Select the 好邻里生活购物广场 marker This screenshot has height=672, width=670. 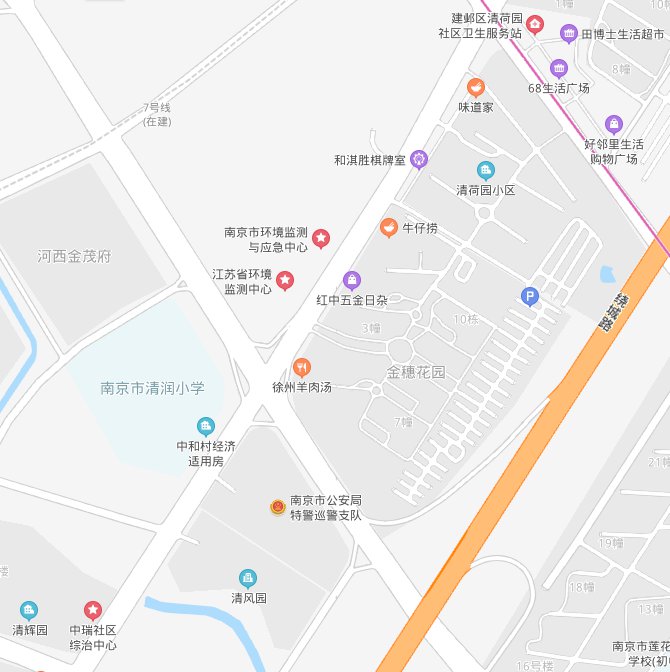613,125
